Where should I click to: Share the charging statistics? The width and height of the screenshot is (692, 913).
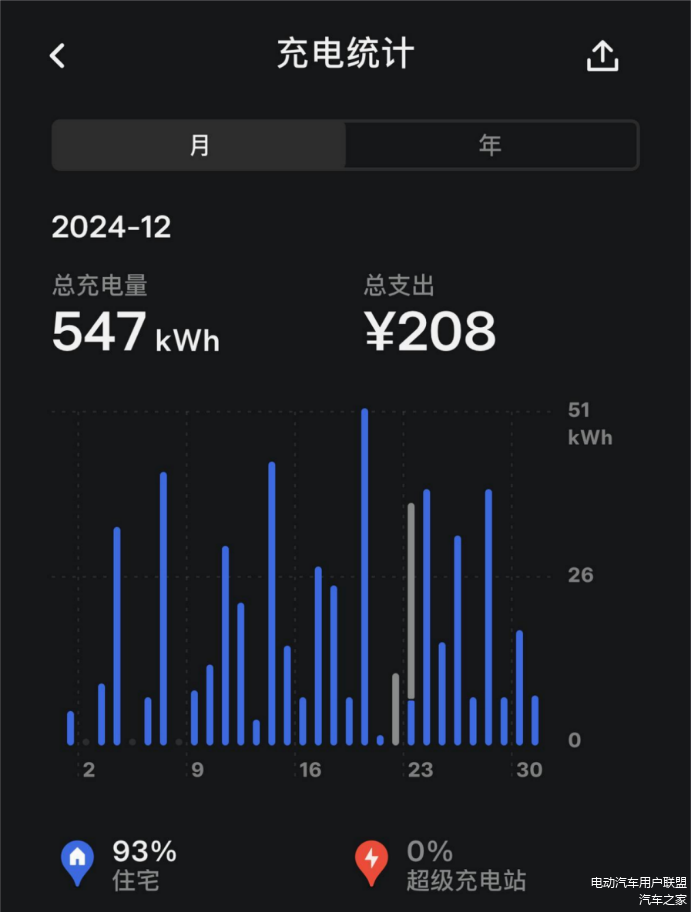(x=602, y=56)
